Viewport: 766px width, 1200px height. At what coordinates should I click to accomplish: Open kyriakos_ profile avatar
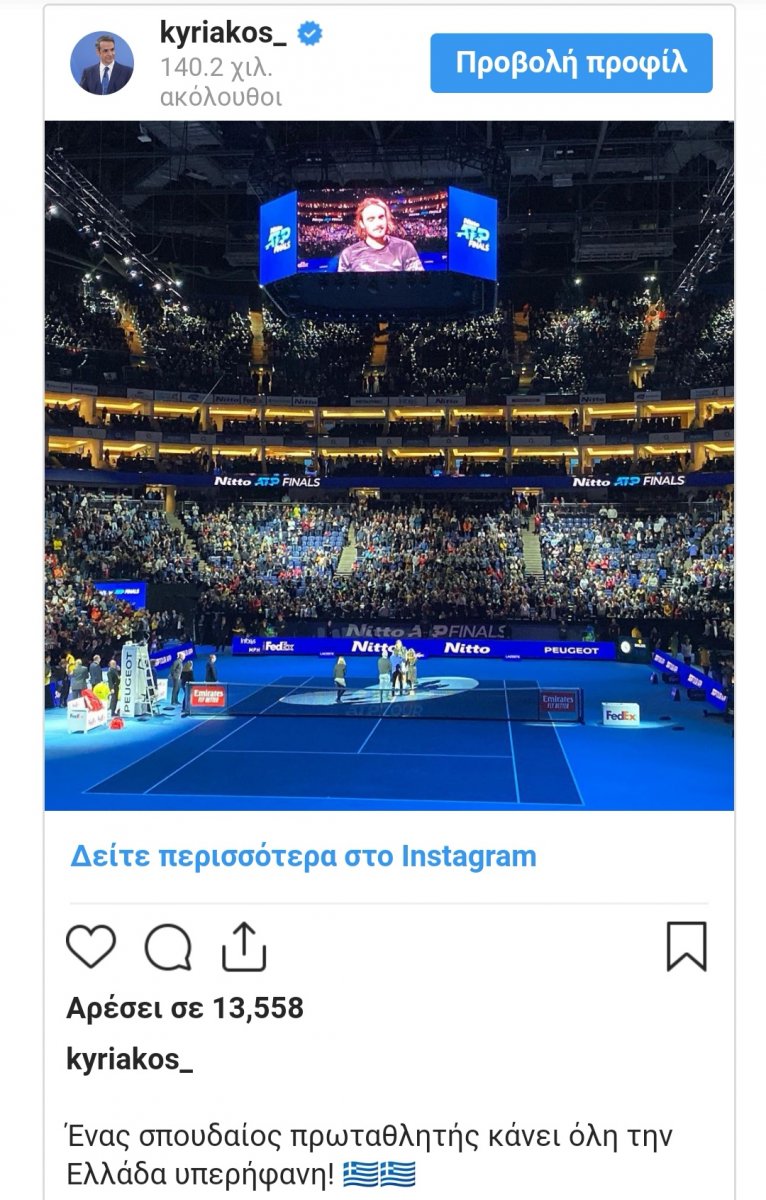tap(101, 63)
